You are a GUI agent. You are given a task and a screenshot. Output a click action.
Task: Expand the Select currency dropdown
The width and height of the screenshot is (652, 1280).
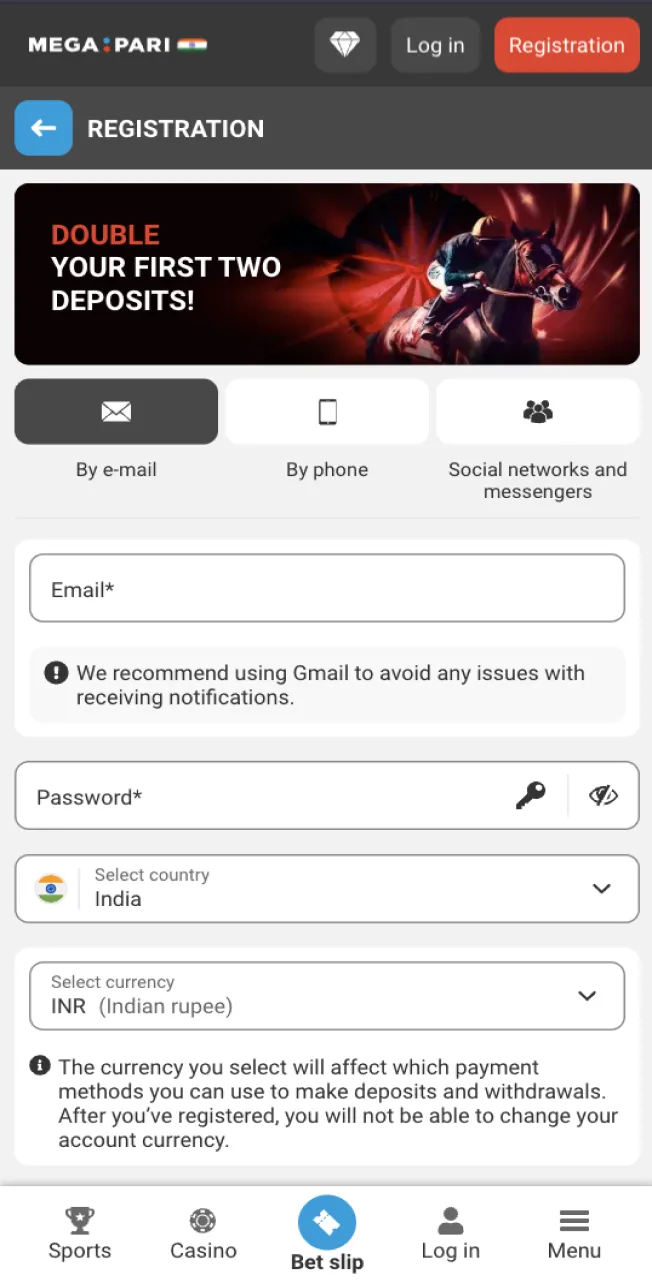pyautogui.click(x=327, y=996)
